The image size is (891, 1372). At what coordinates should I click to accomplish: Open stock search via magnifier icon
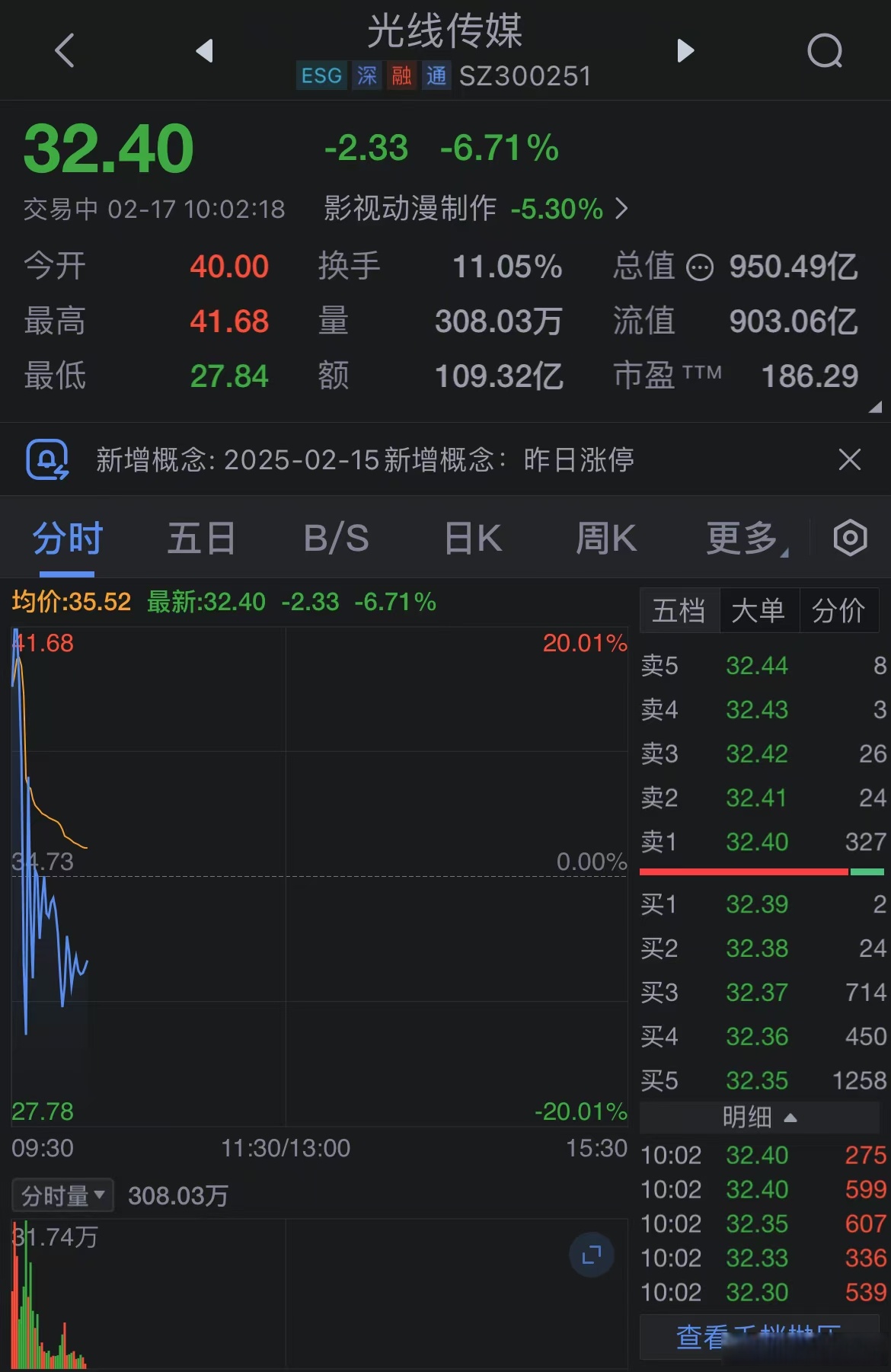click(x=826, y=50)
